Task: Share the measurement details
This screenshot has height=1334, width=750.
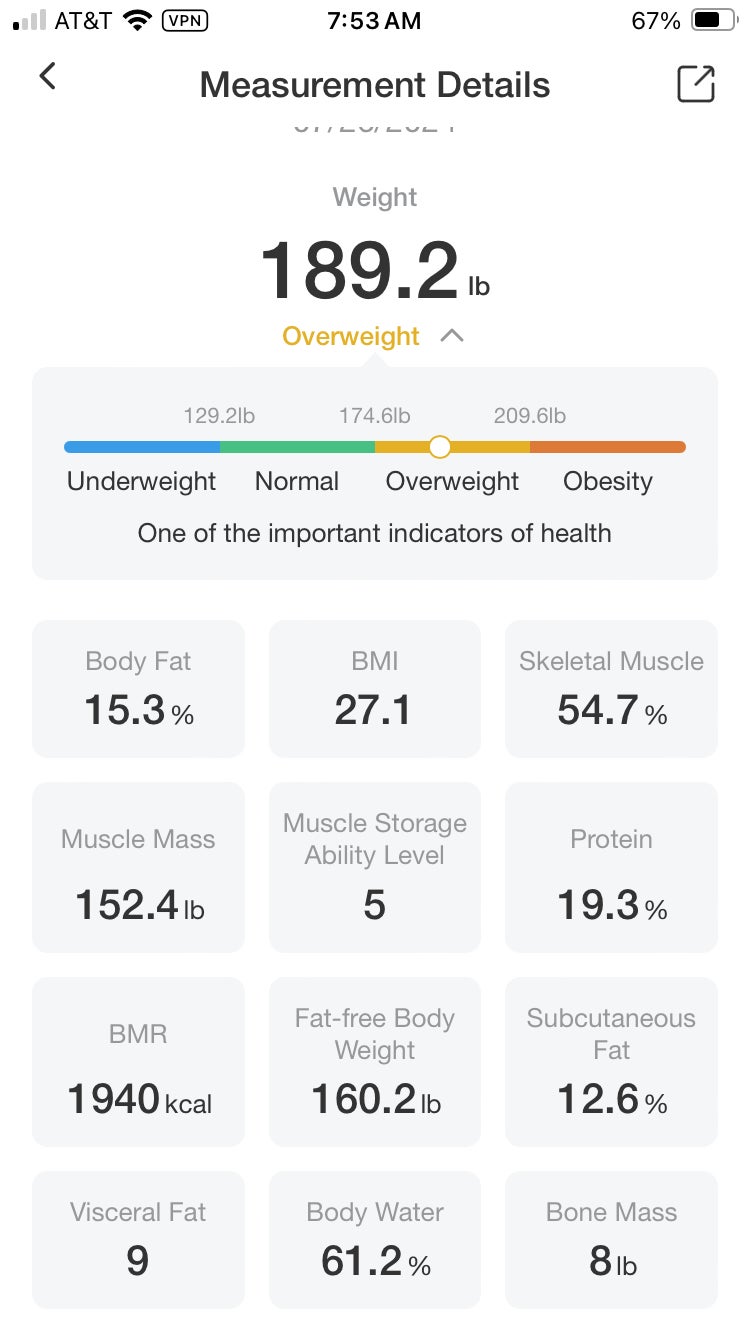Action: click(x=696, y=84)
